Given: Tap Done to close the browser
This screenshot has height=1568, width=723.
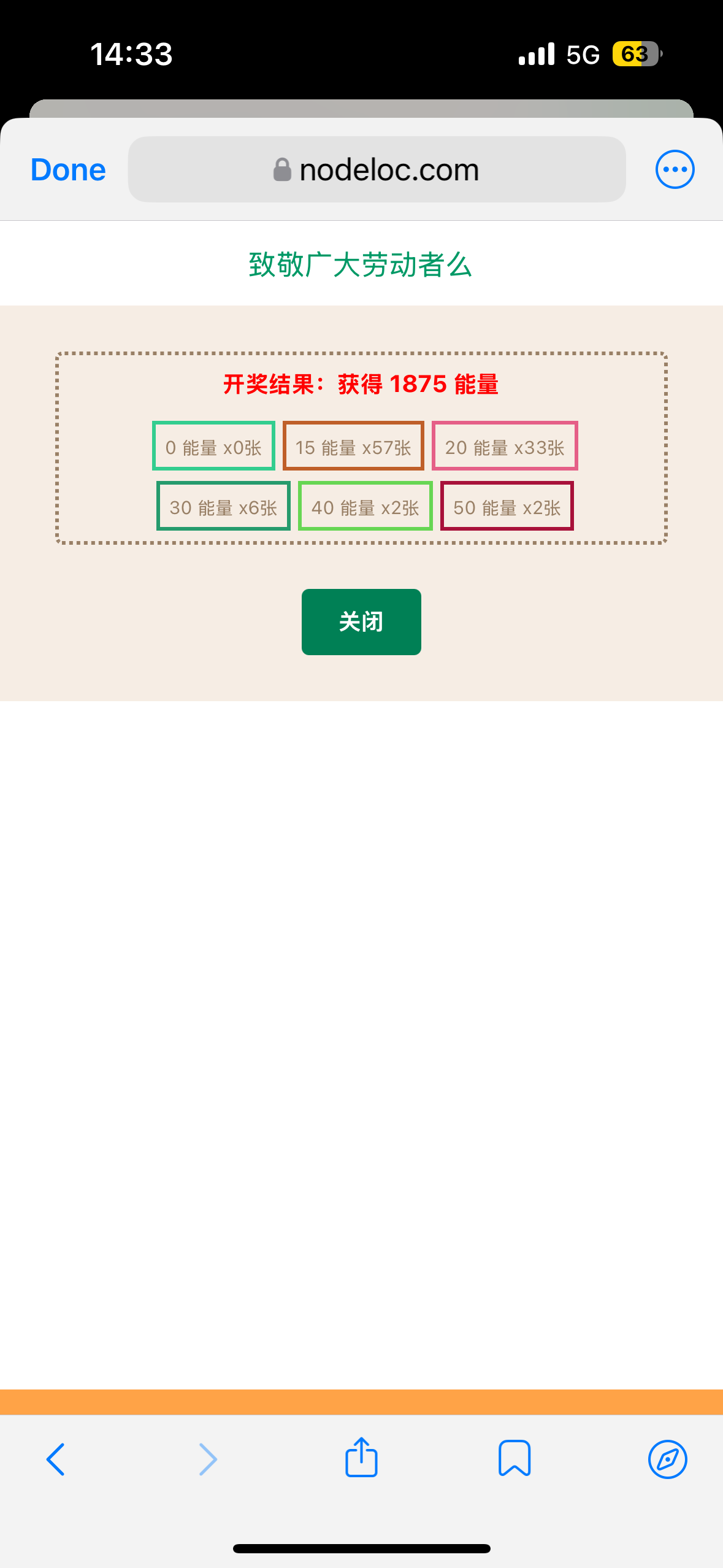Looking at the screenshot, I should [x=68, y=170].
